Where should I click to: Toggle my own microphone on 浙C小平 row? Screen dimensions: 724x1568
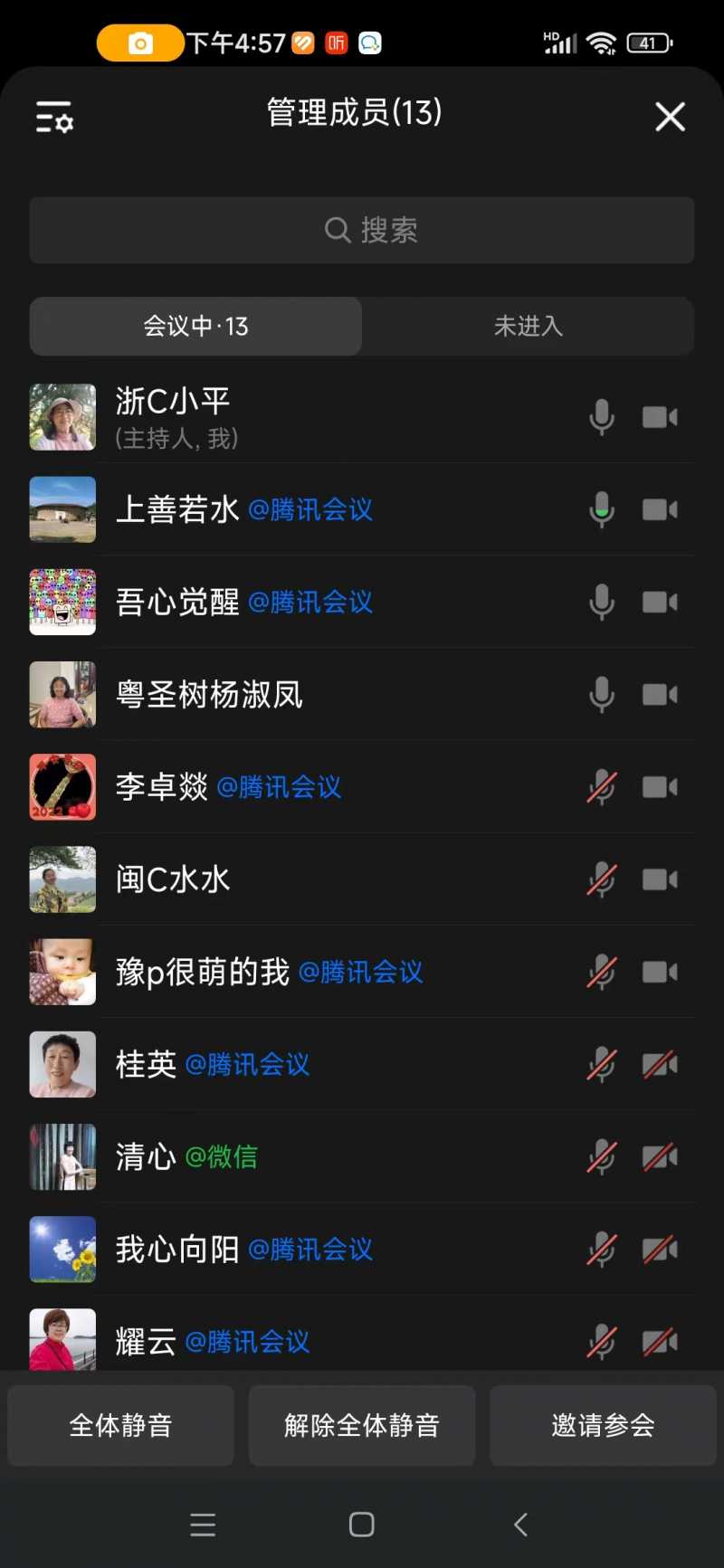tap(602, 417)
